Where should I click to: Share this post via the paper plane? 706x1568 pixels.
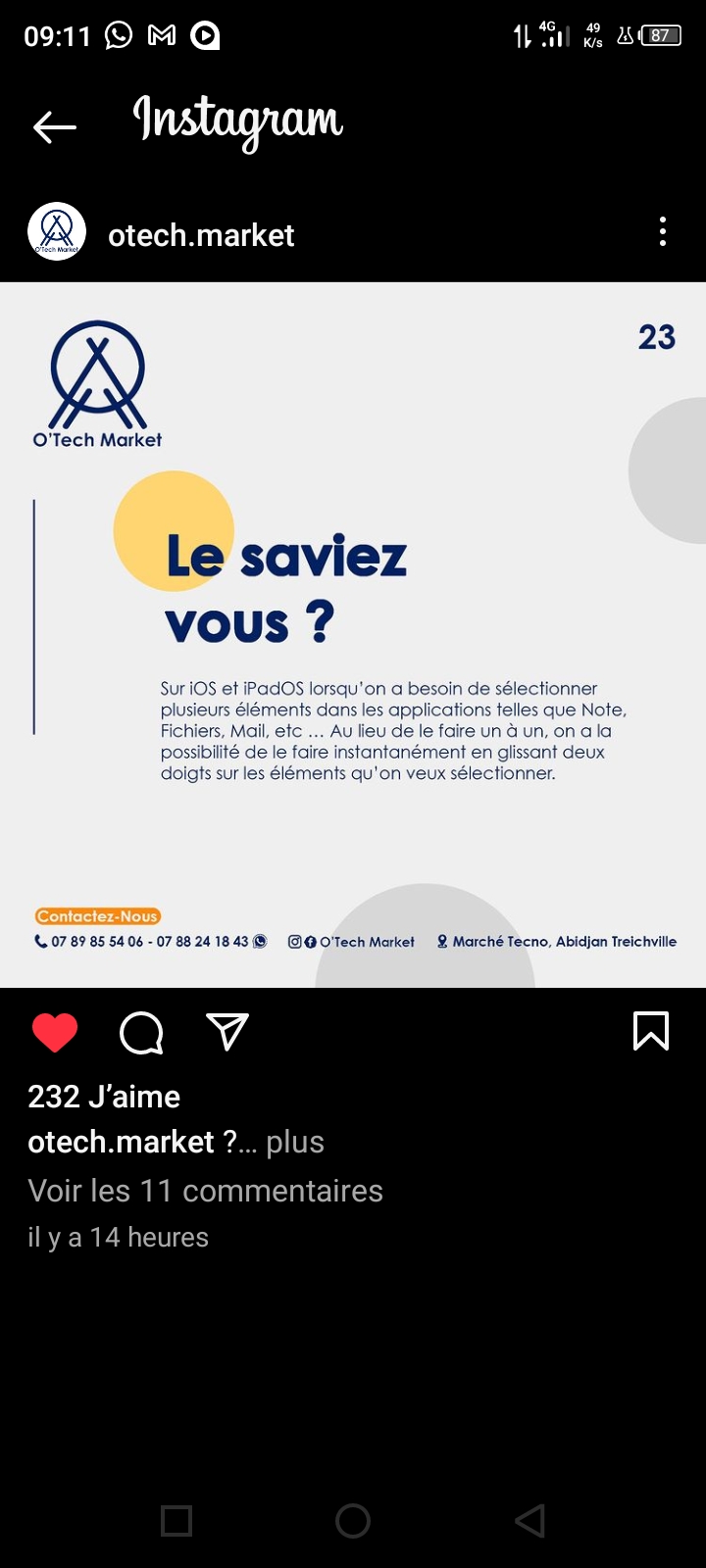(x=227, y=1032)
